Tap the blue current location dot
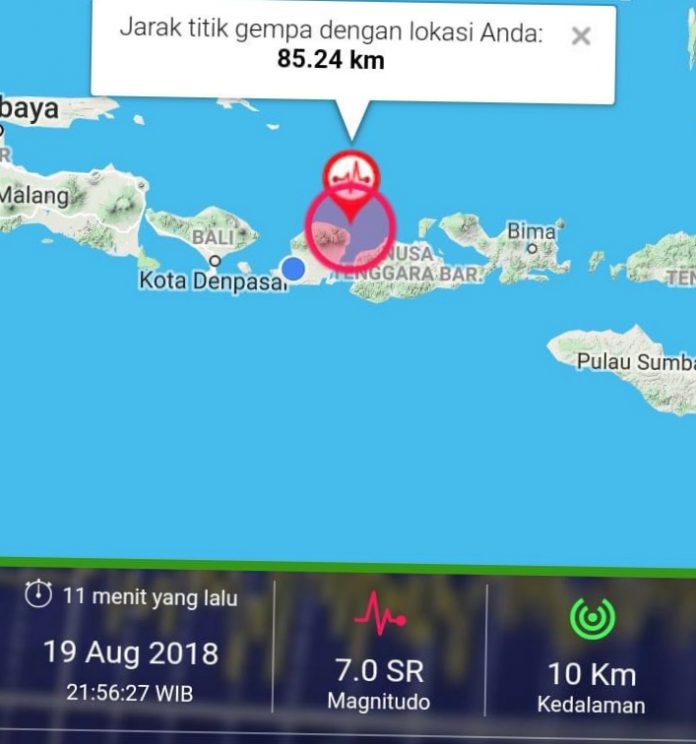The image size is (696, 744). tap(293, 268)
